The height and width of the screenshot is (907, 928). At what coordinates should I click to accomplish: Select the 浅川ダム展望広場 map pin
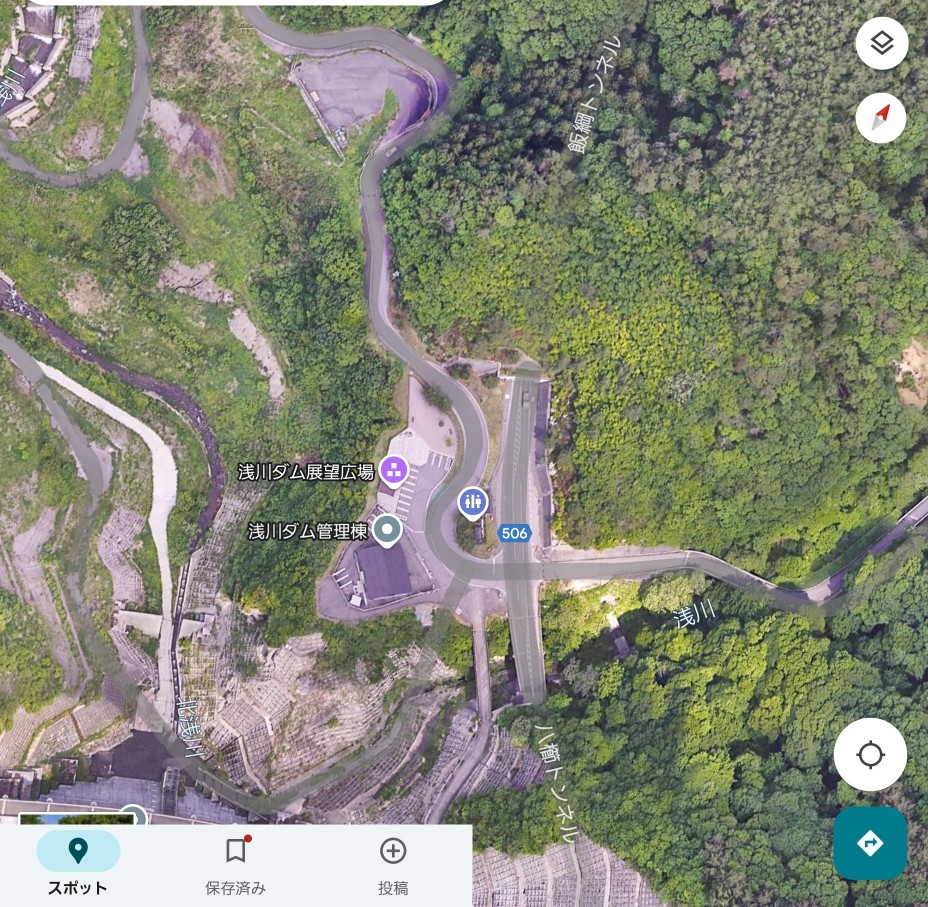pyautogui.click(x=394, y=472)
